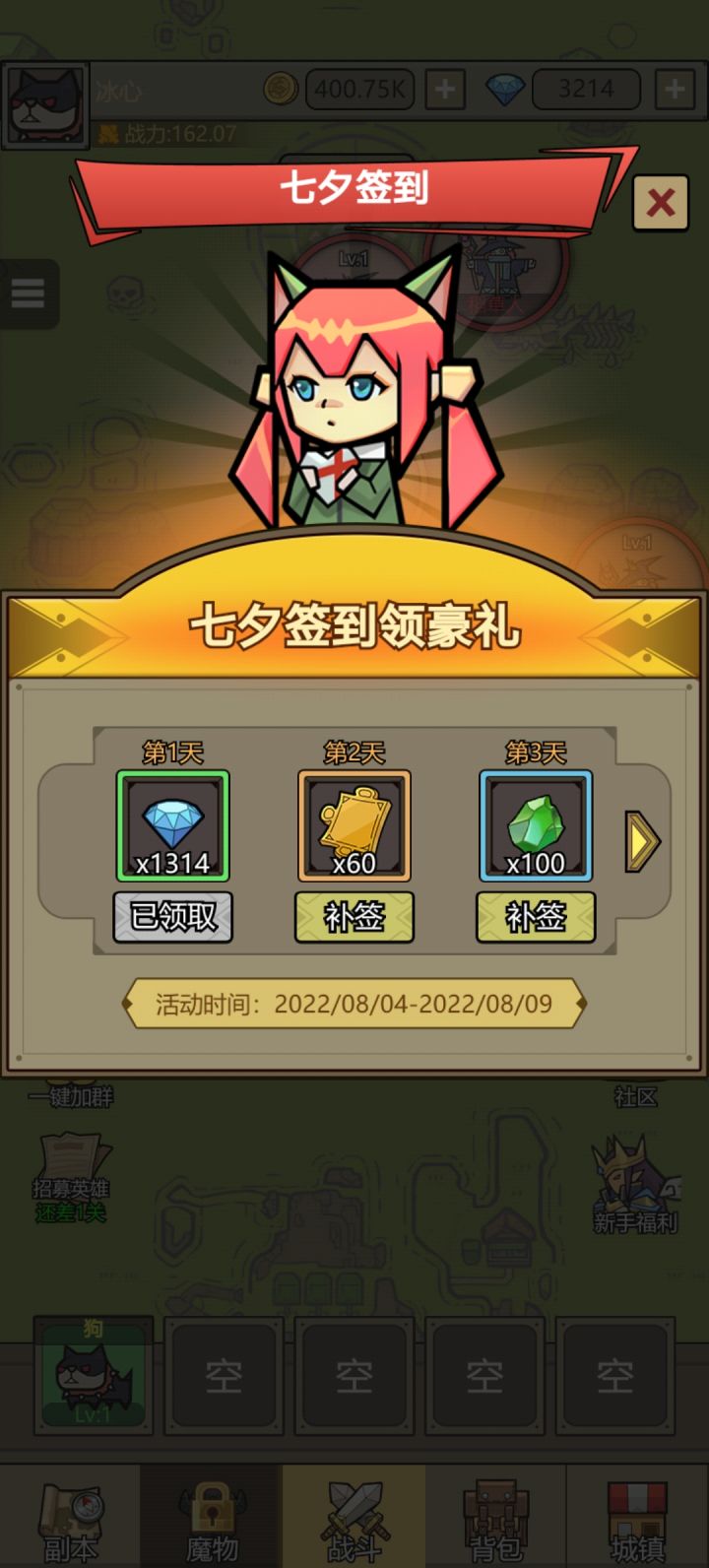Select the day 1 diamond reward icon
Viewport: 709px width, 1568px height.
pos(172,824)
